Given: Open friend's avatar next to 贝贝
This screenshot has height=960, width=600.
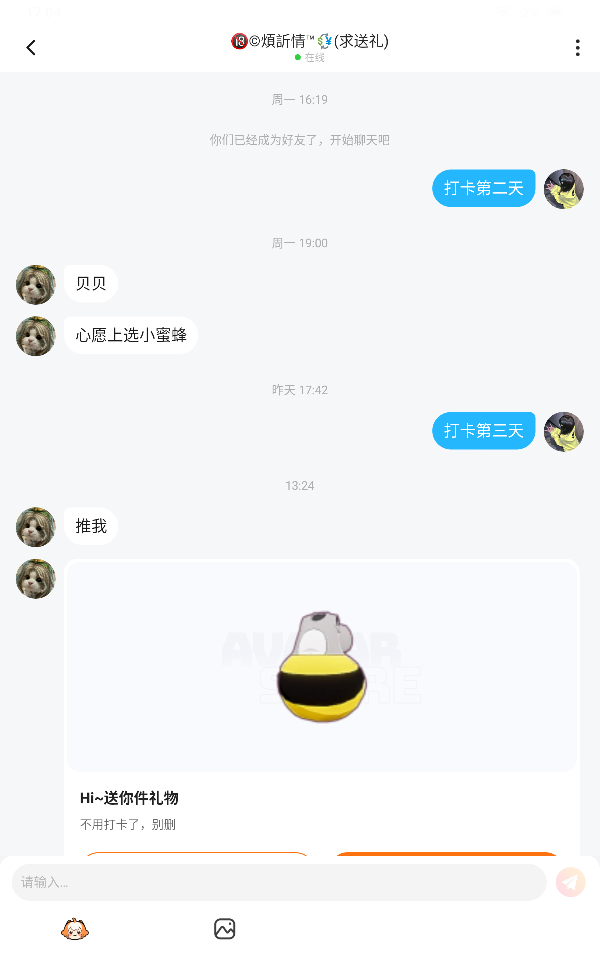Looking at the screenshot, I should (x=36, y=285).
